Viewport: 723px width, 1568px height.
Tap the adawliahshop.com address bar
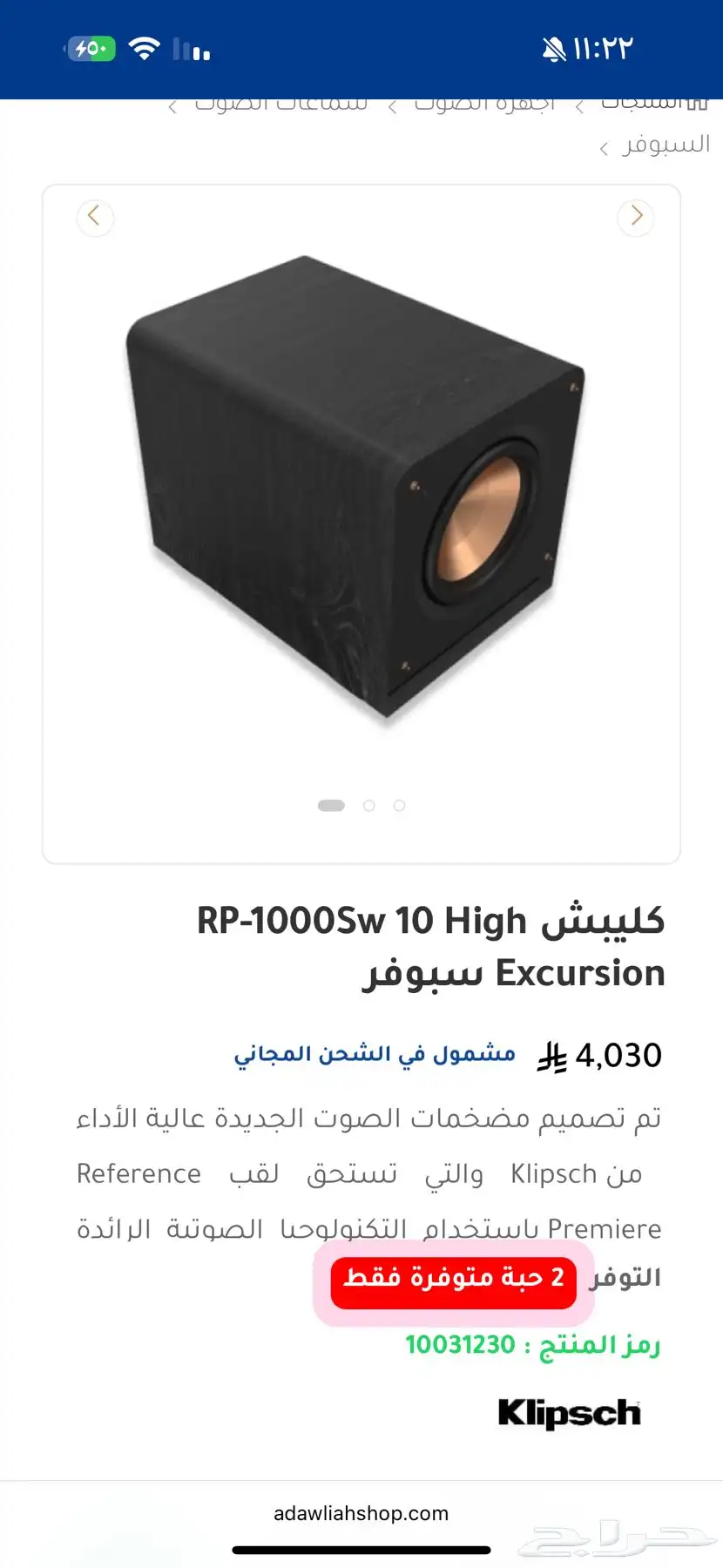(361, 1513)
